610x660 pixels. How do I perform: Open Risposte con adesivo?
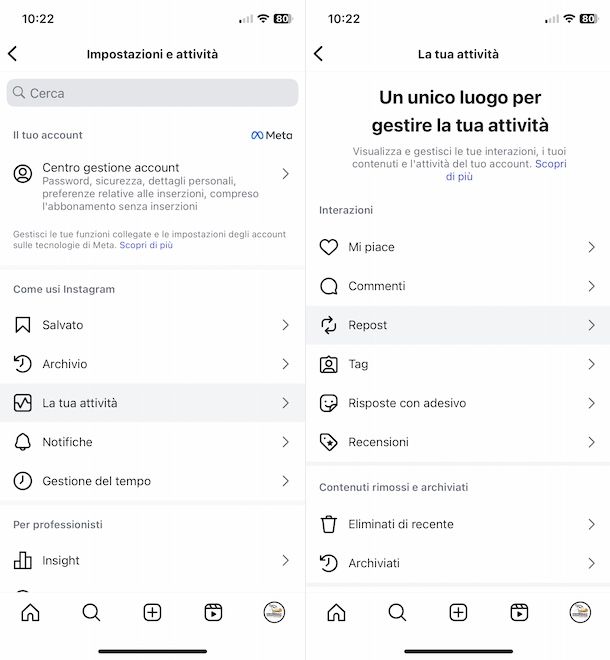pyautogui.click(x=457, y=403)
